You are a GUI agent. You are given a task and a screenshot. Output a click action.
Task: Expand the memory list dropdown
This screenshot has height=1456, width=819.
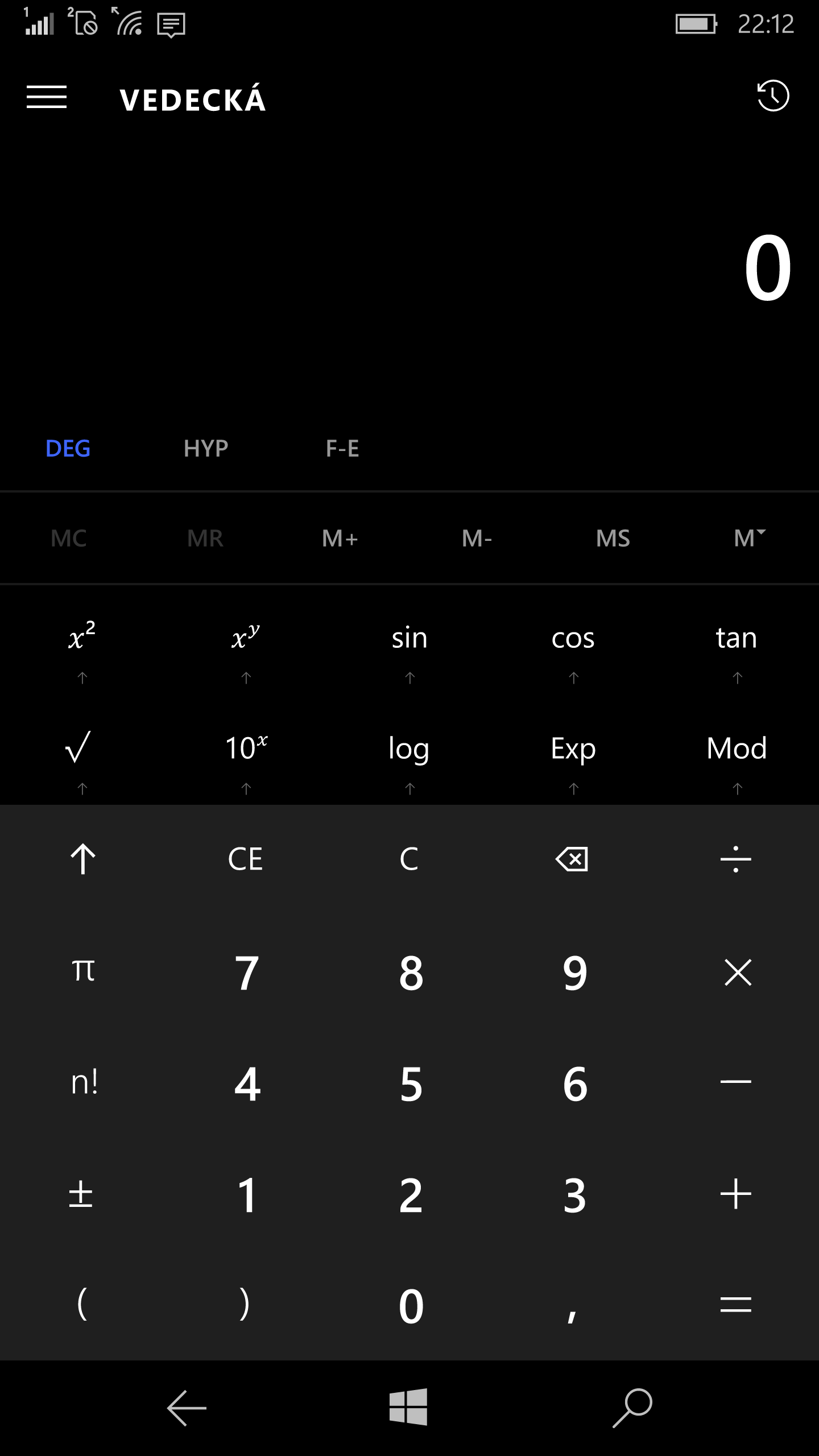coord(750,538)
